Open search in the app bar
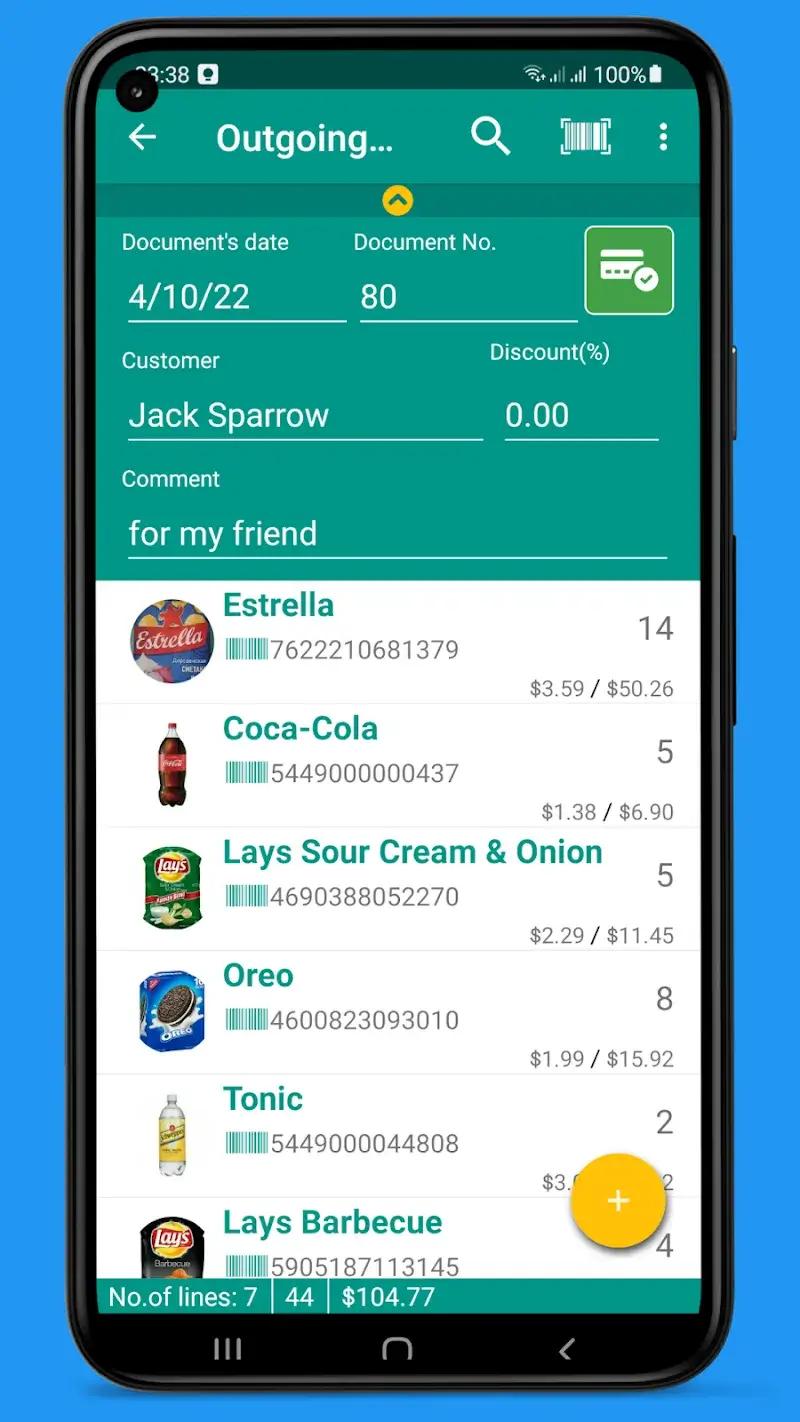Image resolution: width=800 pixels, height=1422 pixels. point(490,137)
